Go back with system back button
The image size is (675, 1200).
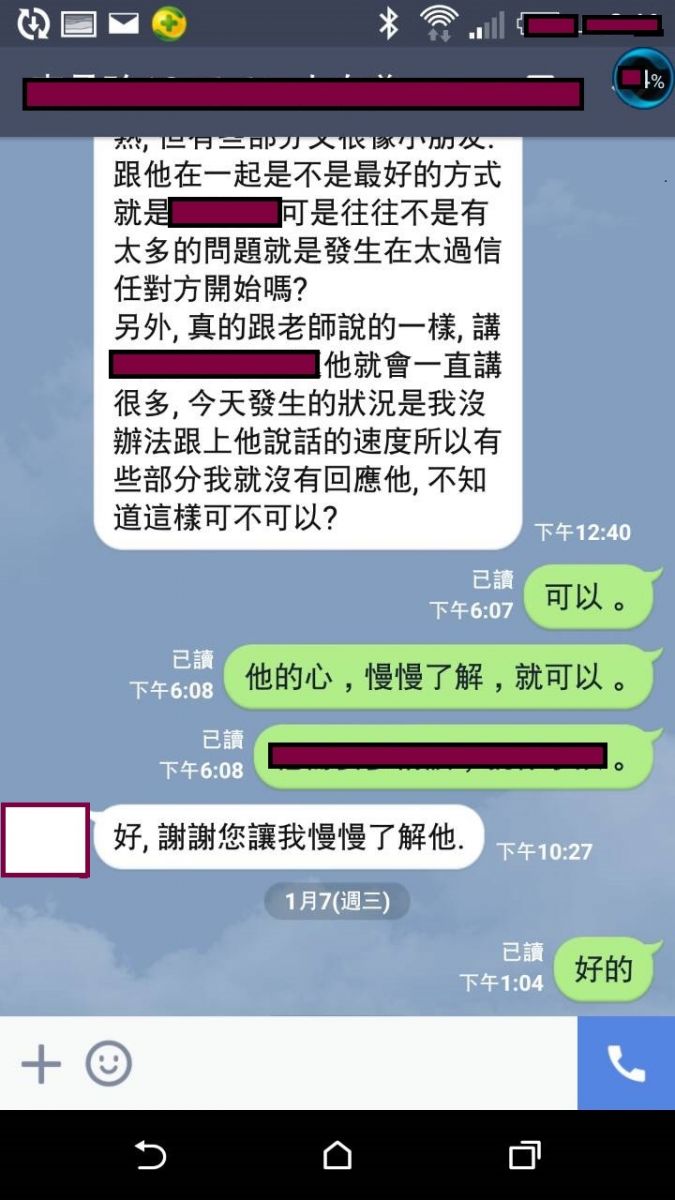[x=150, y=1156]
